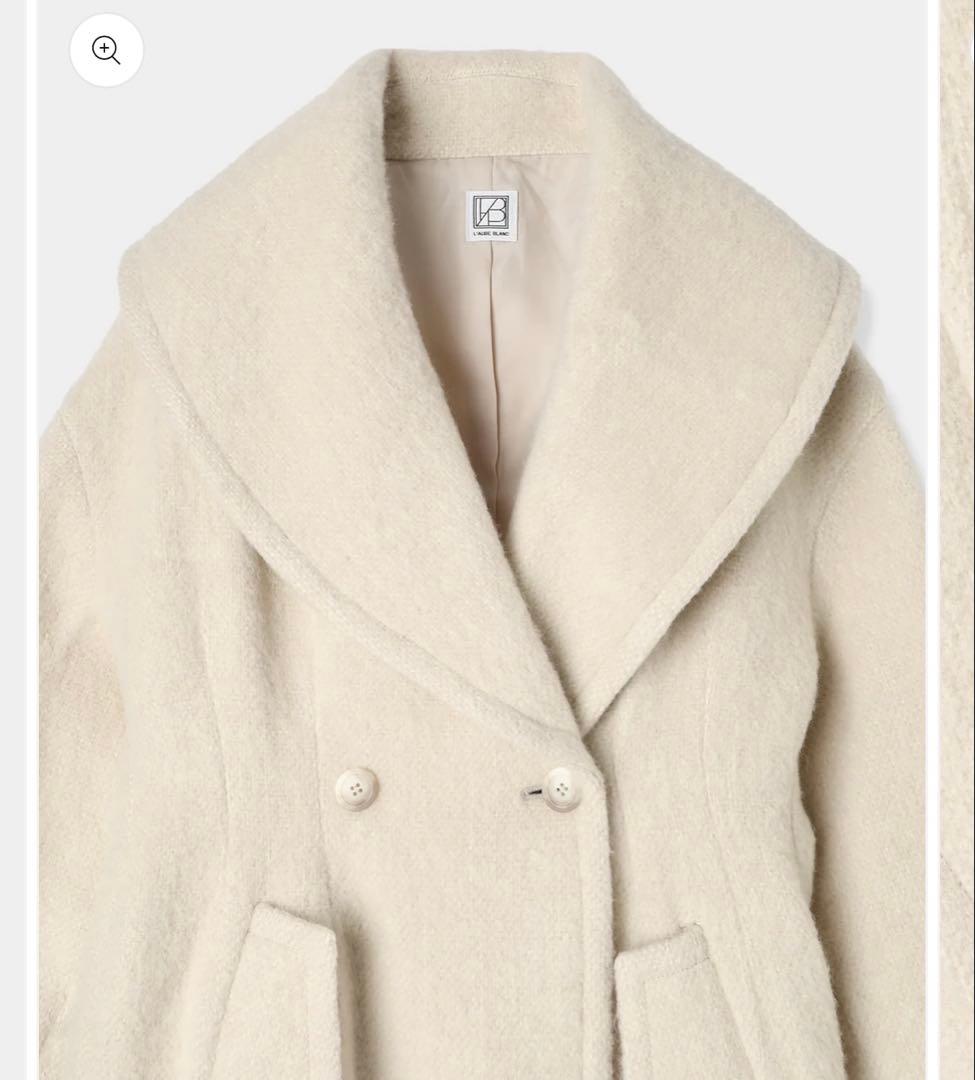This screenshot has width=975, height=1080.
Task: Tap the magnifier zoom icon
Action: 106,50
